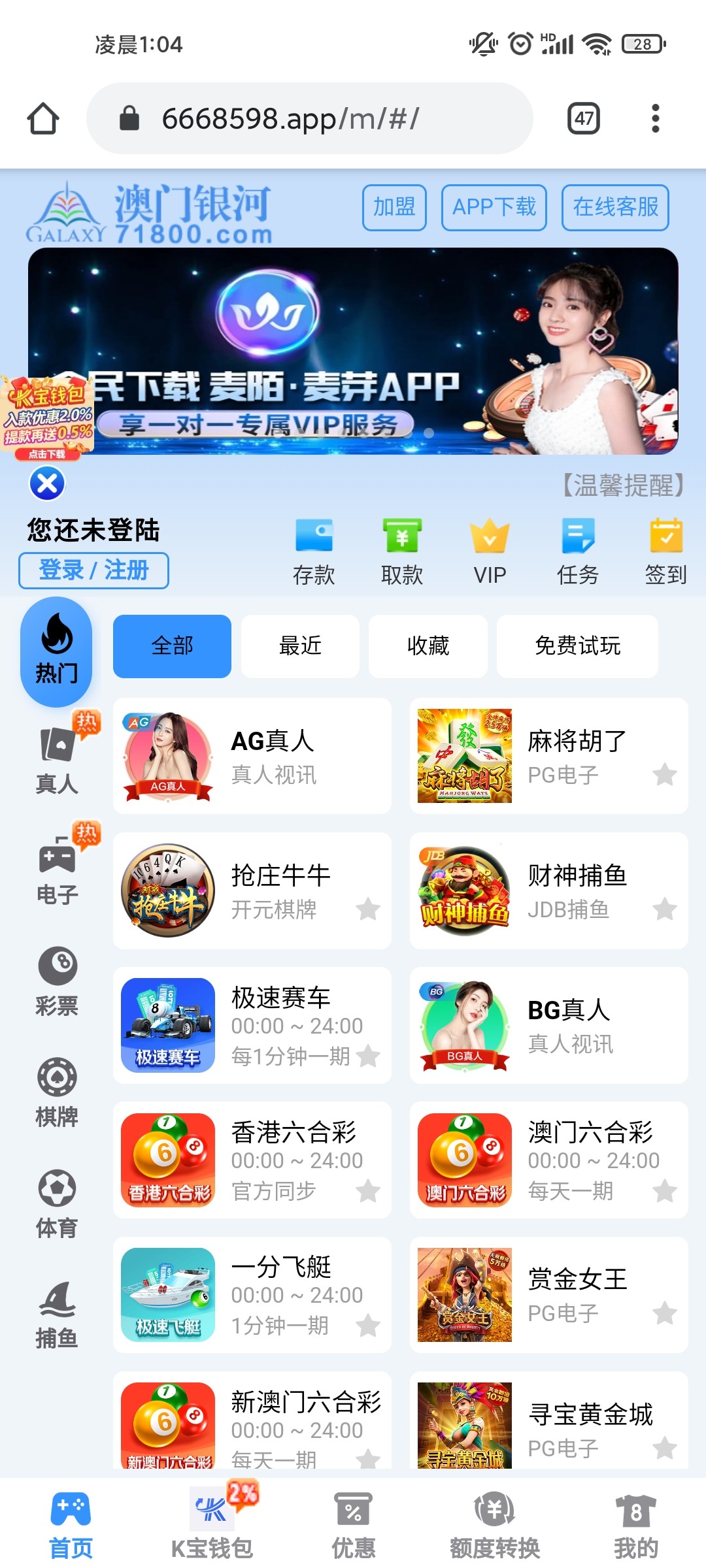Star the 香港六合彩 game
The width and height of the screenshot is (706, 1568).
[368, 1191]
